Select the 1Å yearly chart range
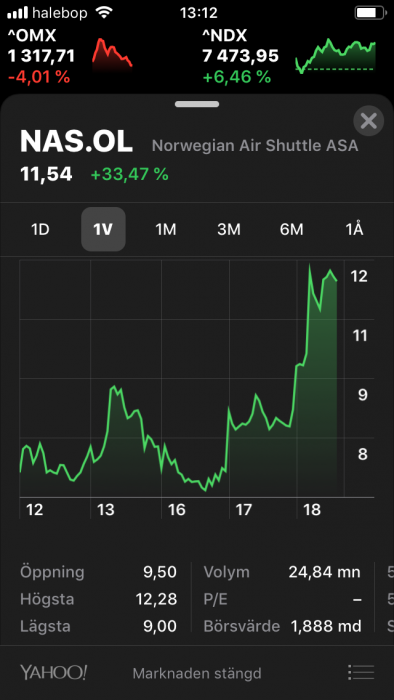This screenshot has width=394, height=700. point(354,229)
